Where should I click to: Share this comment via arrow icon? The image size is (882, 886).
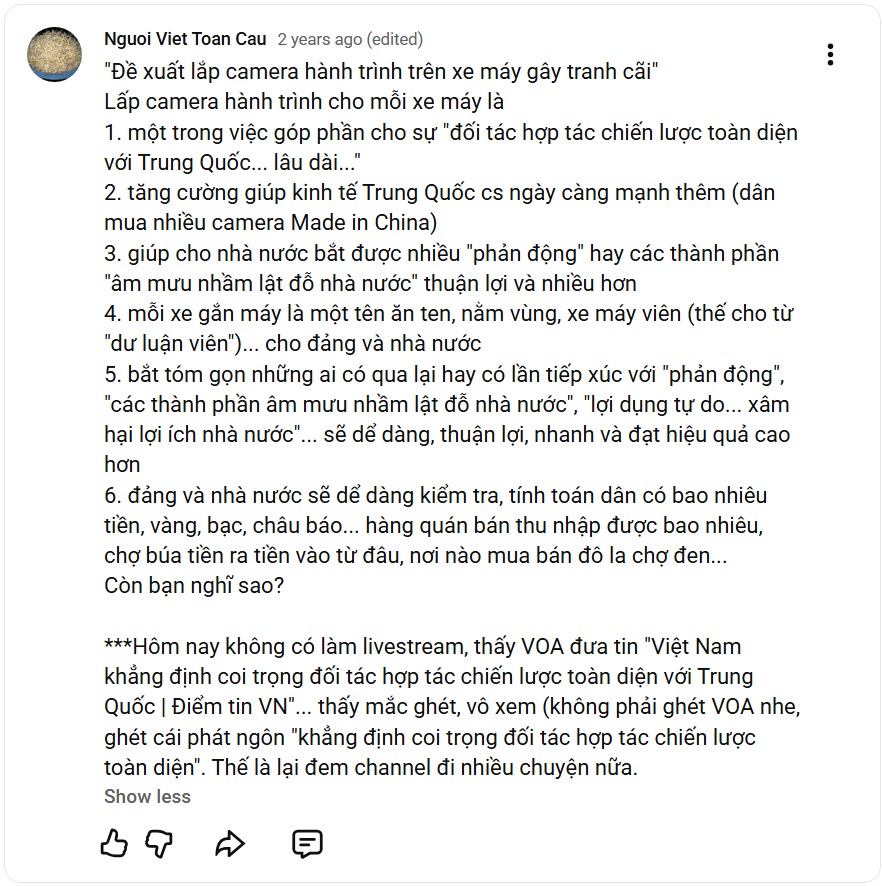(x=230, y=844)
